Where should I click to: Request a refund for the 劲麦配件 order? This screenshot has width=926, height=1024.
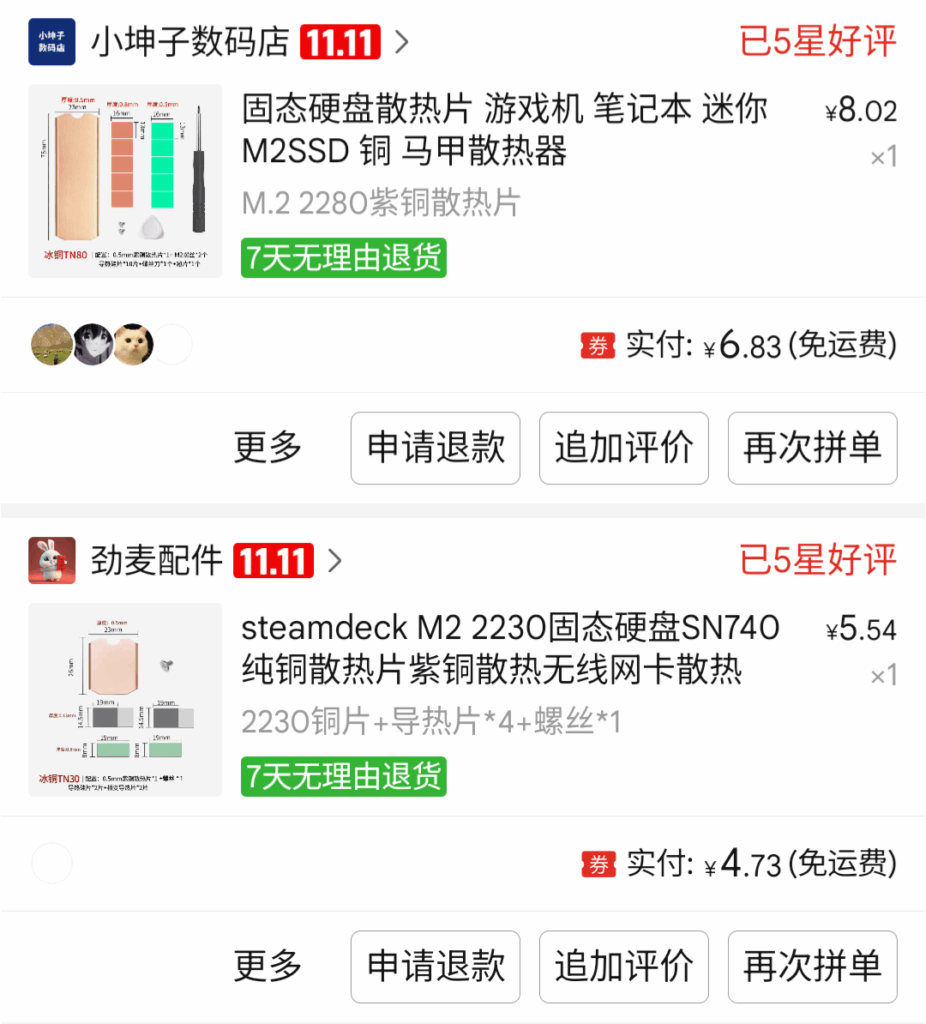pyautogui.click(x=435, y=967)
